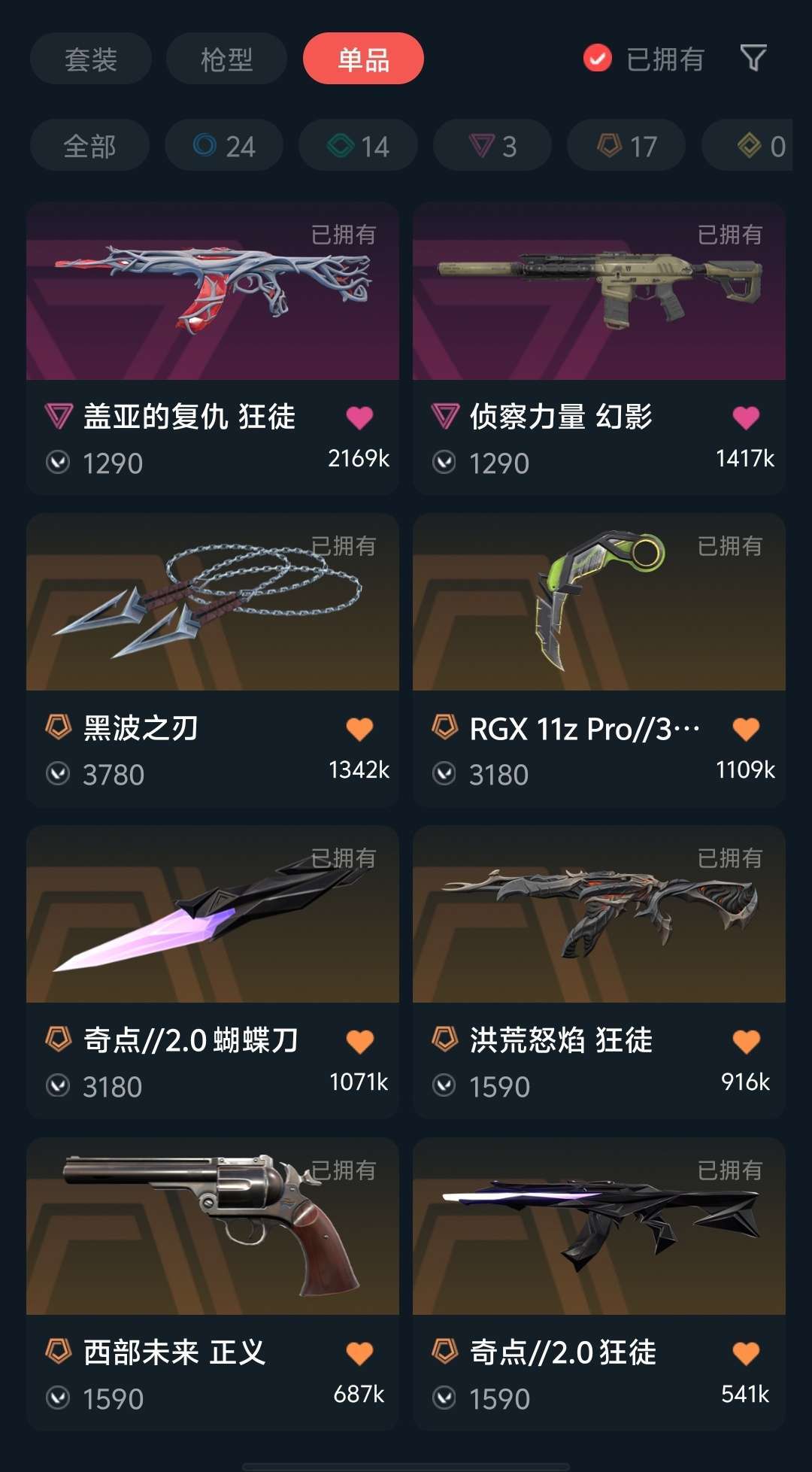Uncheck the 已拥有 checkbox
Viewport: 812px width, 1472px height.
(x=598, y=58)
